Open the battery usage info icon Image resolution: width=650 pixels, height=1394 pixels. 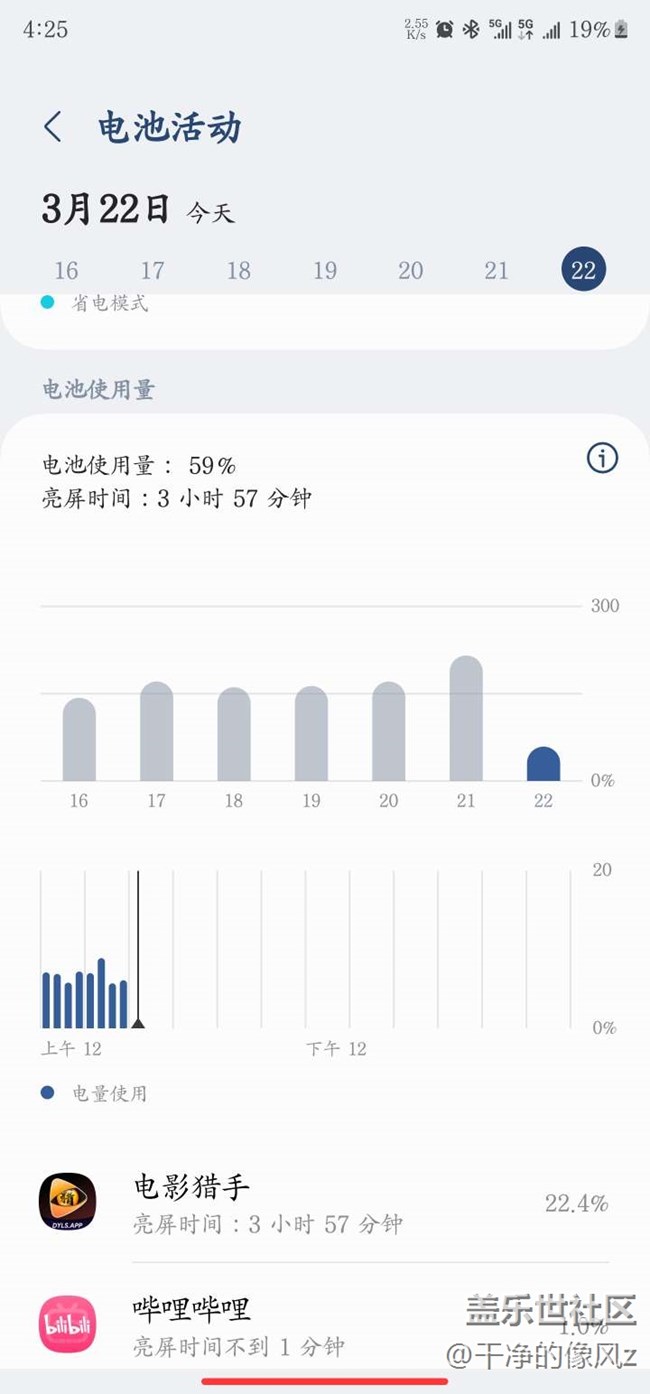point(602,459)
